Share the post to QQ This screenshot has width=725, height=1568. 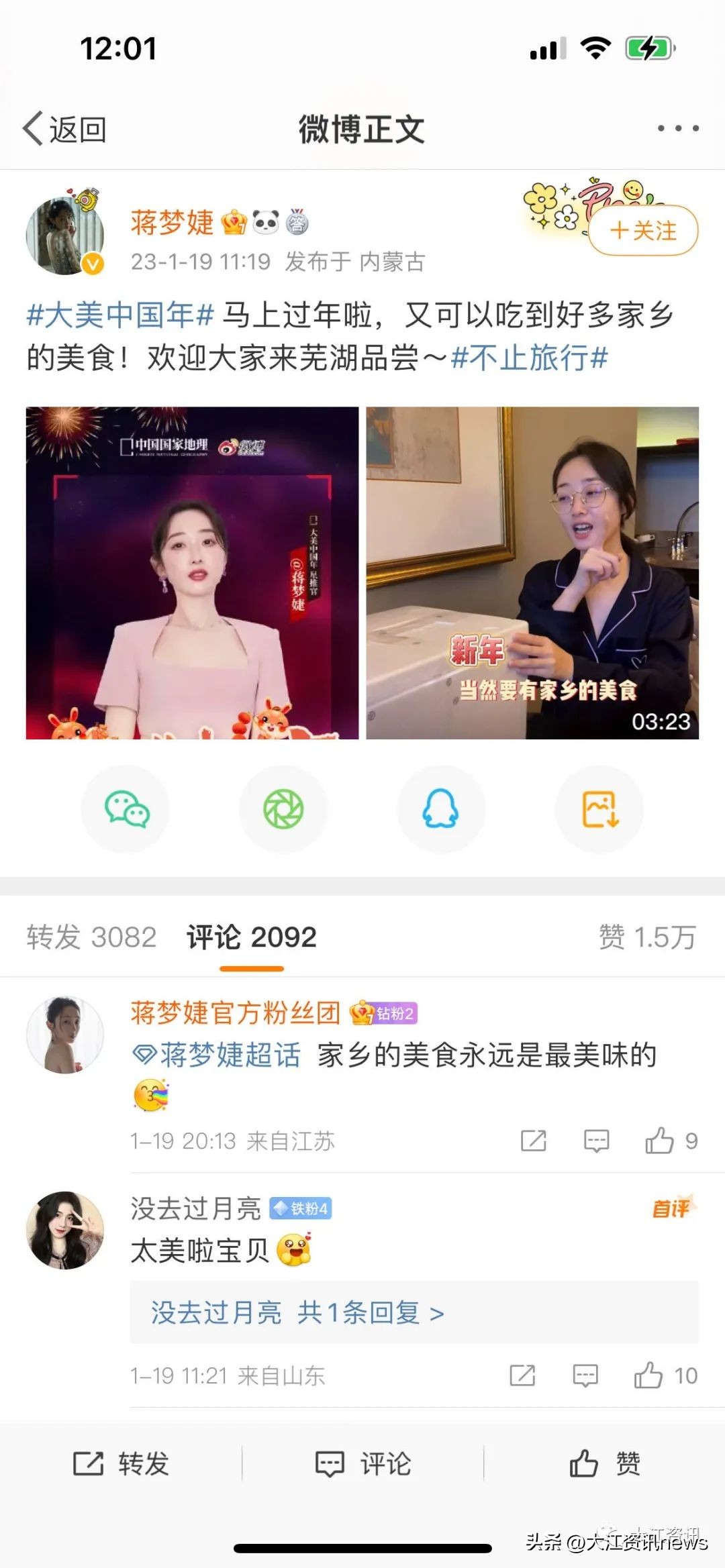(441, 810)
